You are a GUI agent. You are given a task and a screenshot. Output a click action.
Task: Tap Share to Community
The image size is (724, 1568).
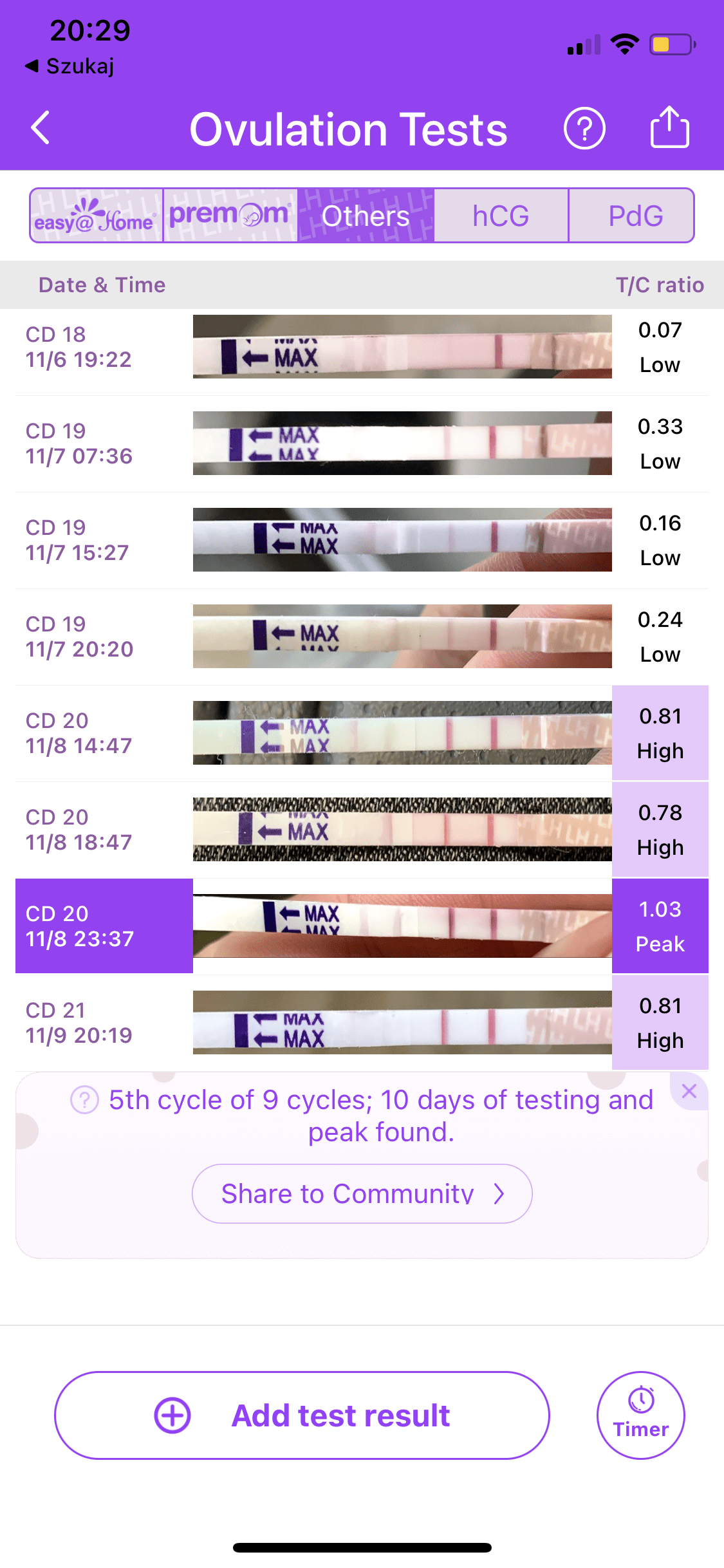pos(362,1194)
